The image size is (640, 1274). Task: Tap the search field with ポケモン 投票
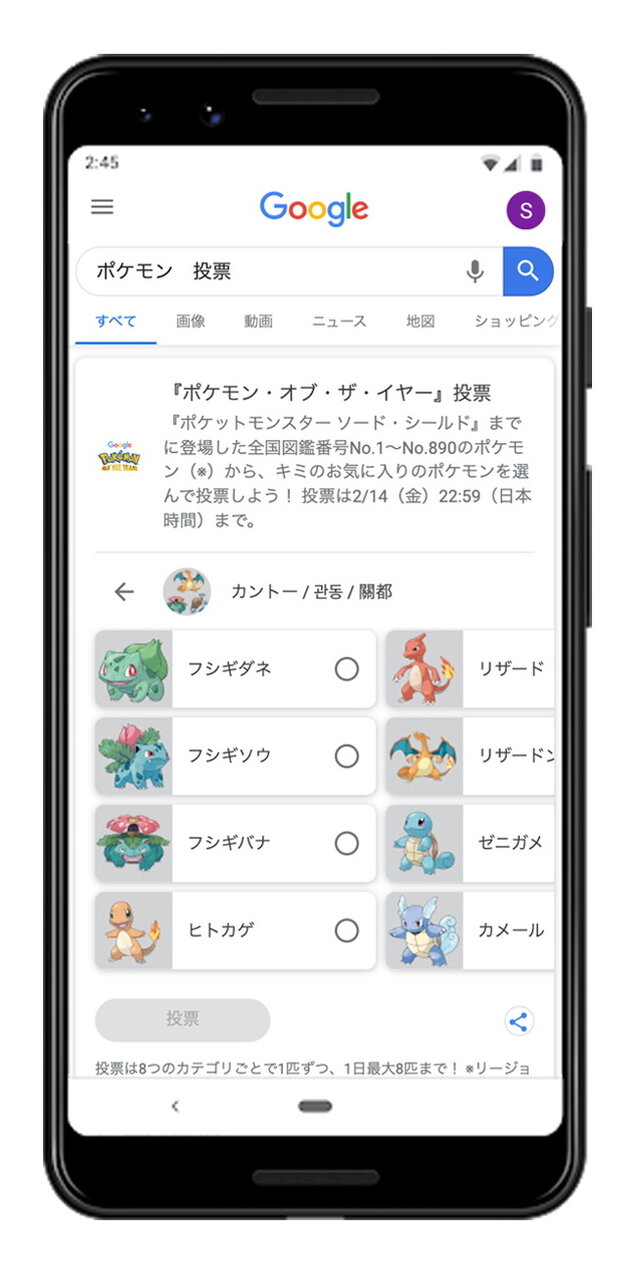point(270,271)
